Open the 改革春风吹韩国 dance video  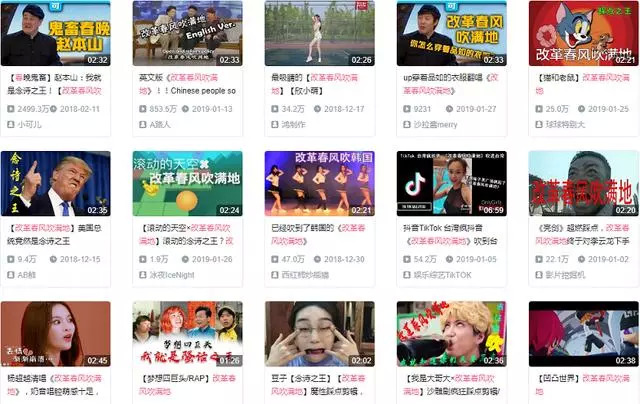(x=320, y=183)
